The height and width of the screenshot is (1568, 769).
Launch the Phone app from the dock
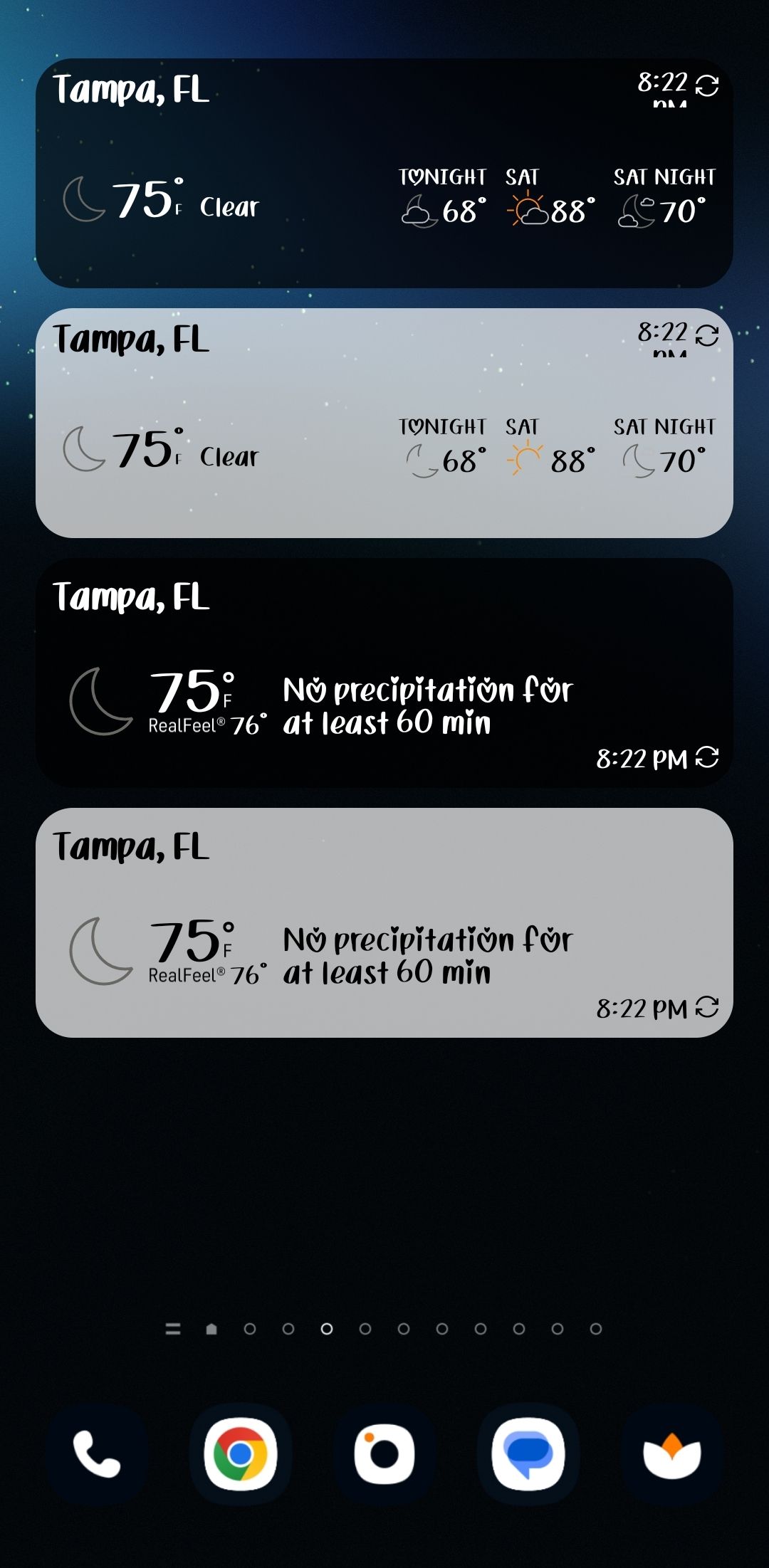pyautogui.click(x=97, y=1453)
